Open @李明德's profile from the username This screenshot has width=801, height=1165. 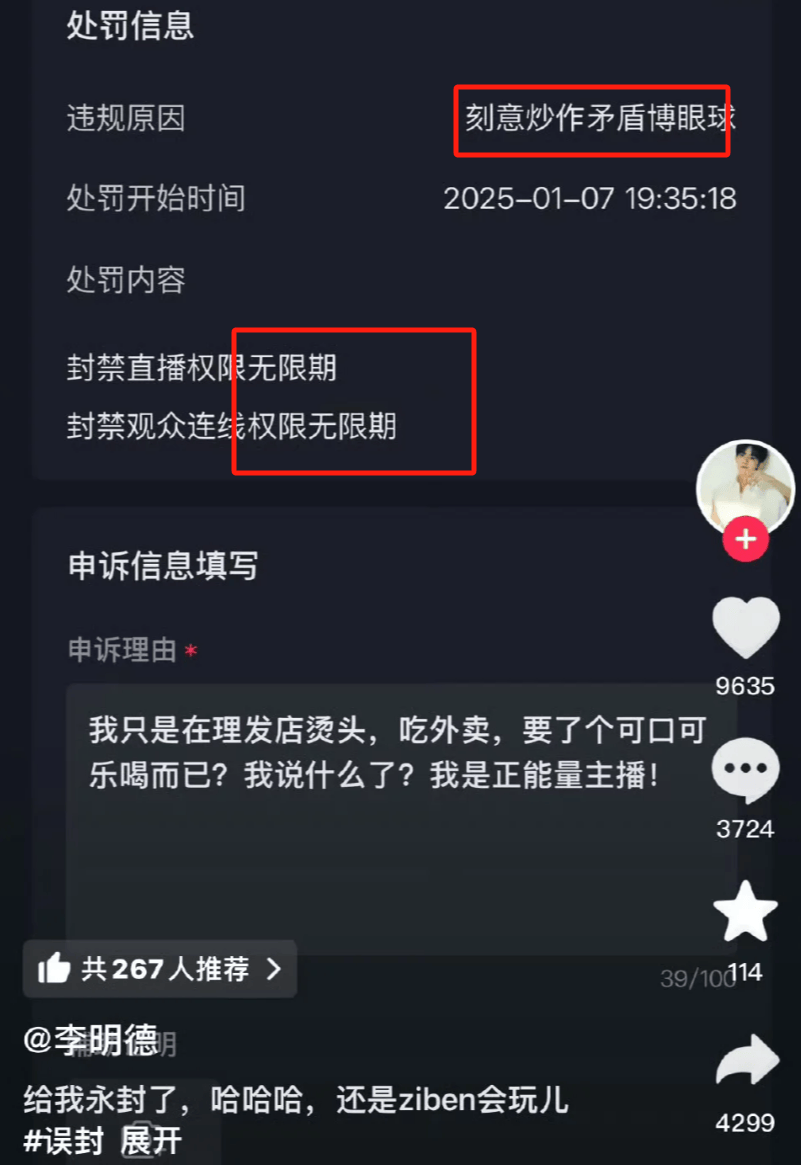pos(91,1041)
